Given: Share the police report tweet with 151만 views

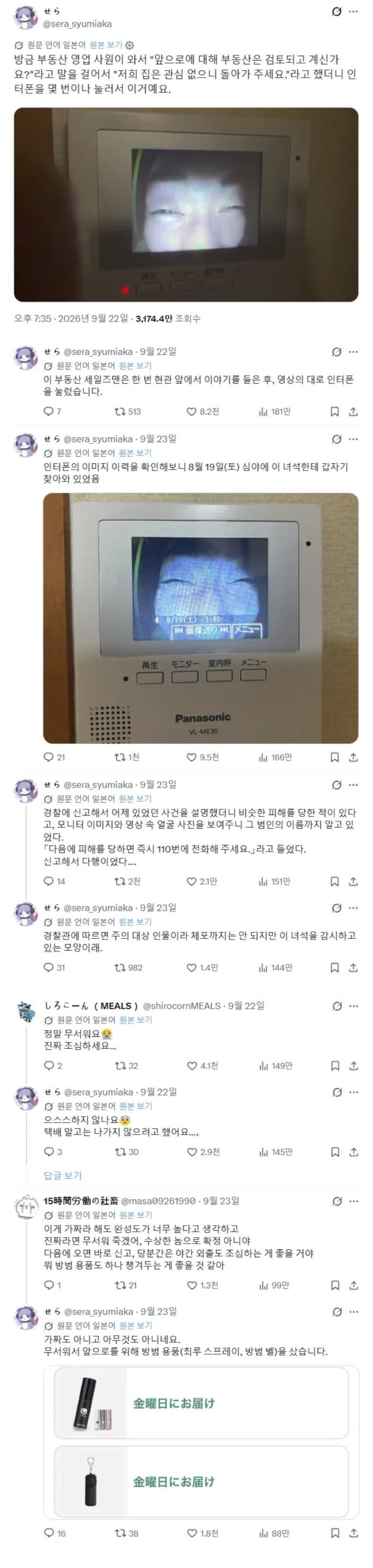Looking at the screenshot, I should click(353, 881).
